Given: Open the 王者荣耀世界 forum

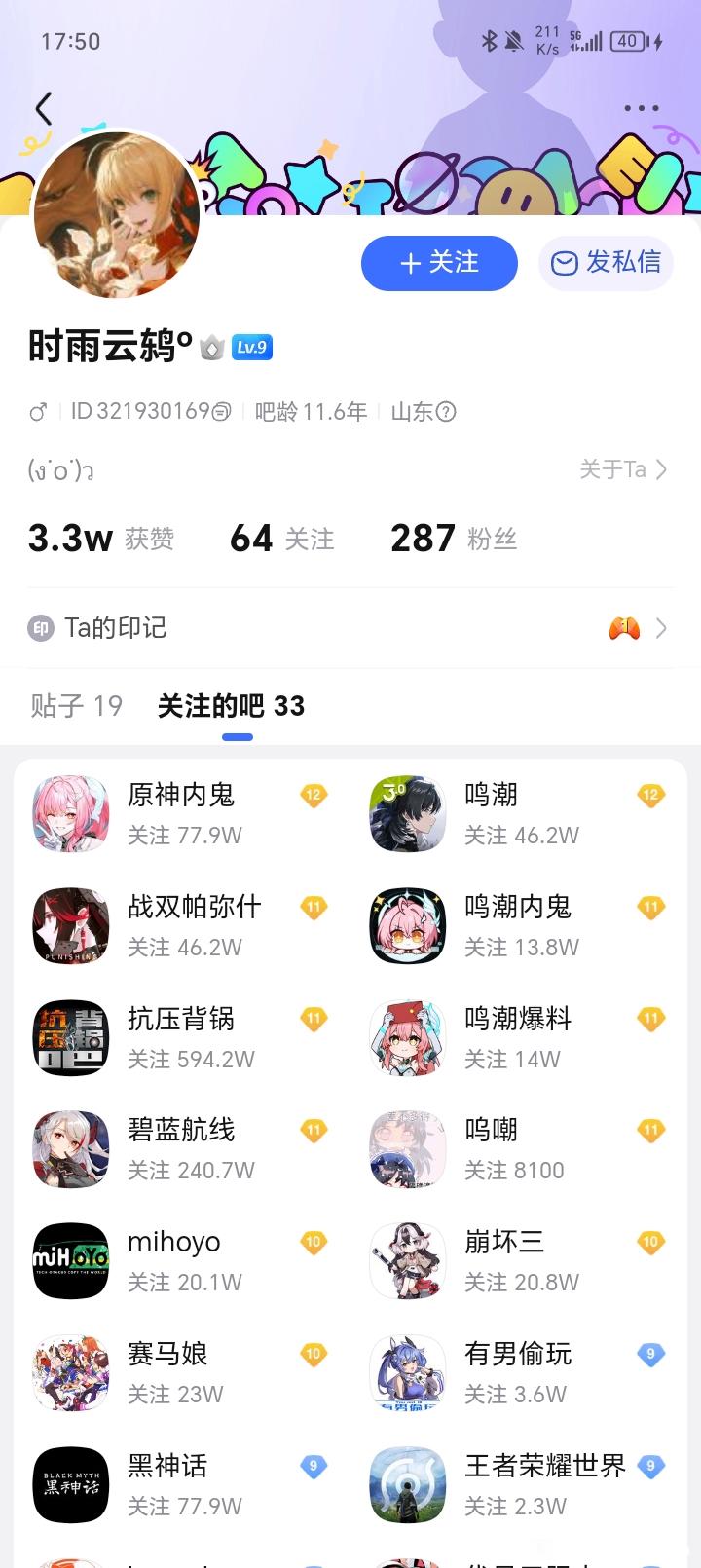Looking at the screenshot, I should [518, 1484].
